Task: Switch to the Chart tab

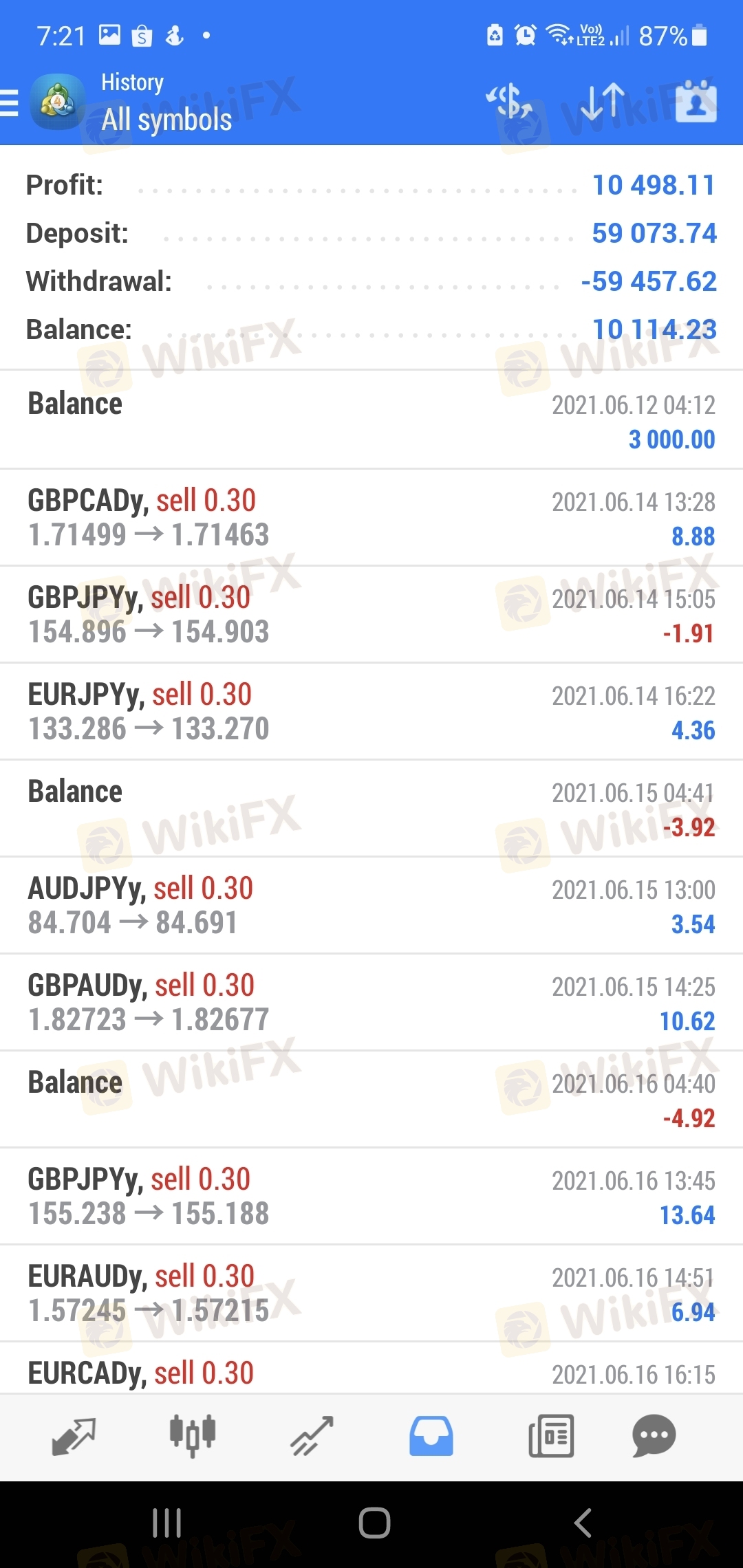Action: (193, 1436)
